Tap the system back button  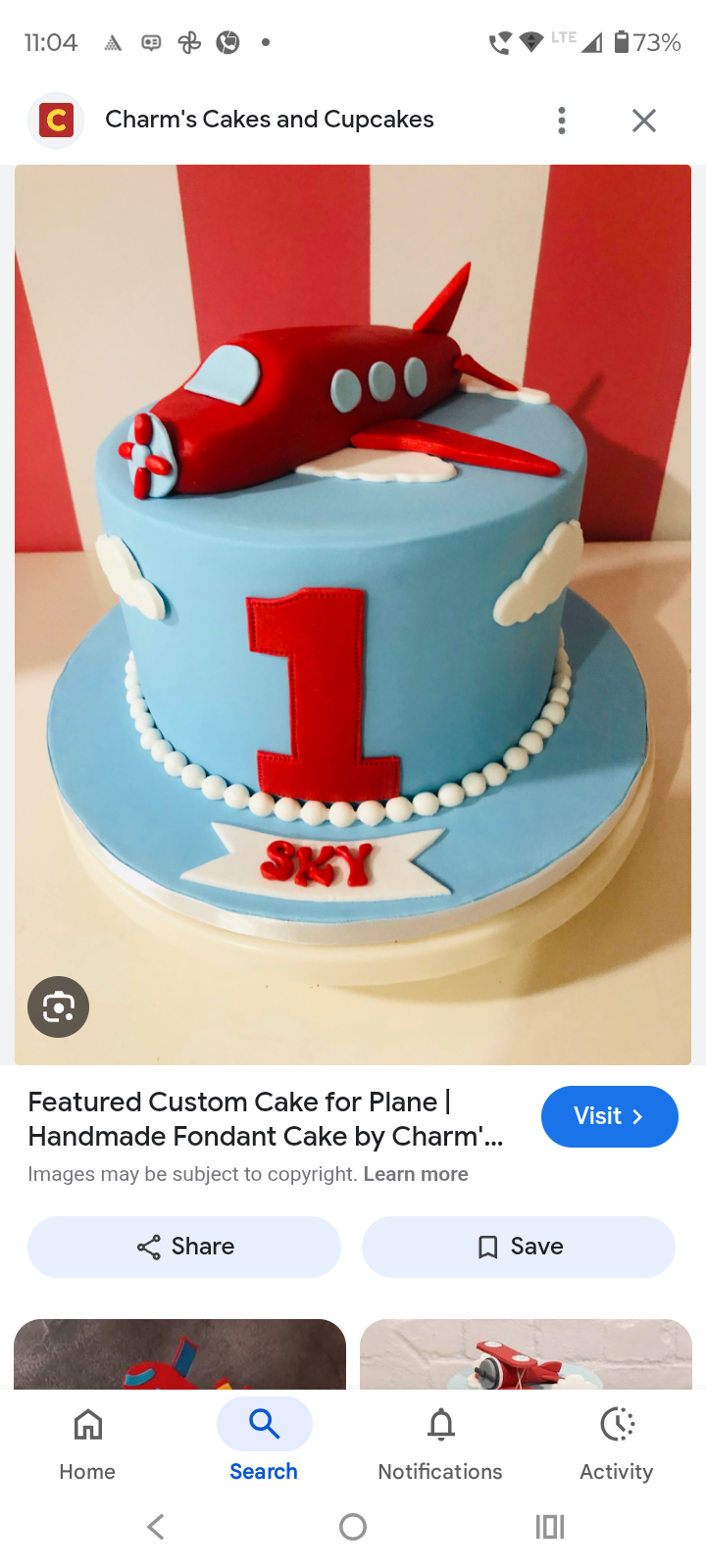pos(156,1527)
